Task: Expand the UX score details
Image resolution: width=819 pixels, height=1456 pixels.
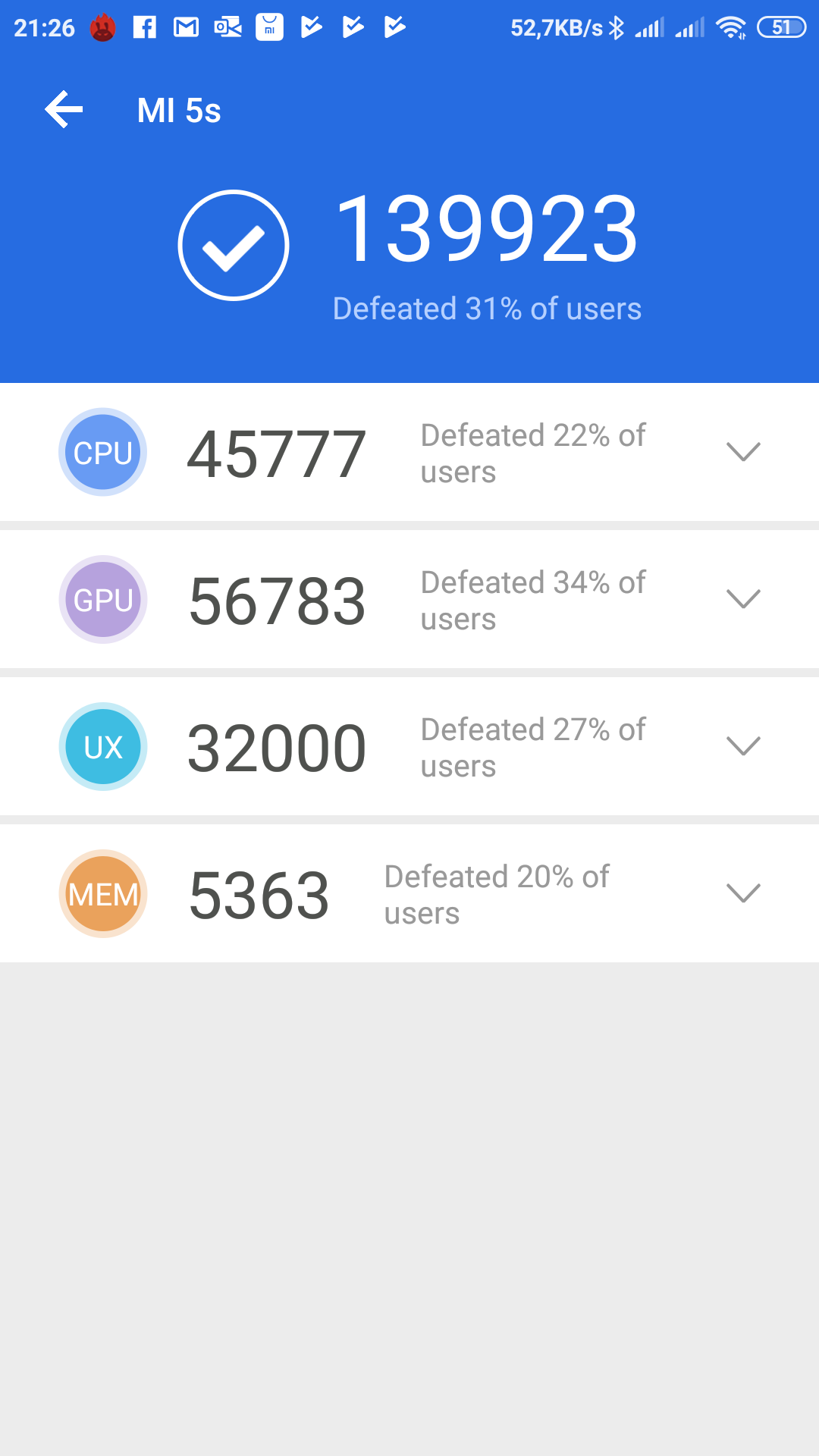Action: [742, 746]
